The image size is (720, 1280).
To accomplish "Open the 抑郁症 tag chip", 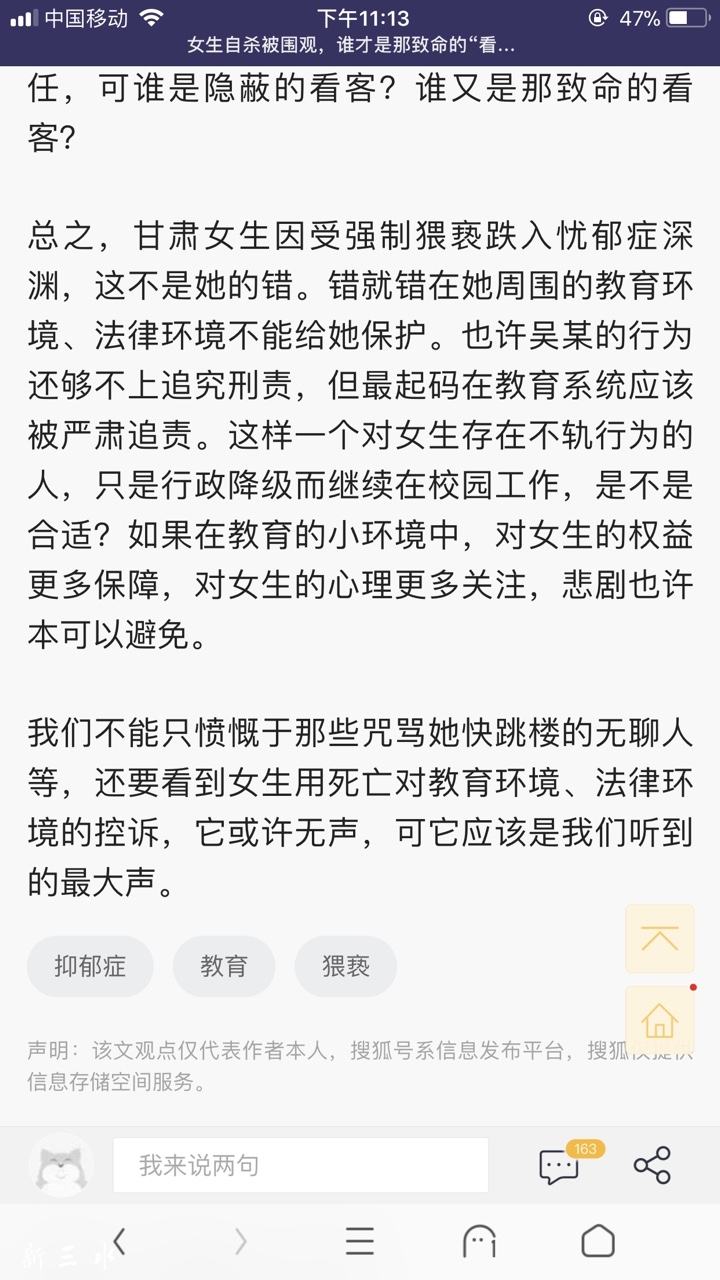I will tap(90, 966).
